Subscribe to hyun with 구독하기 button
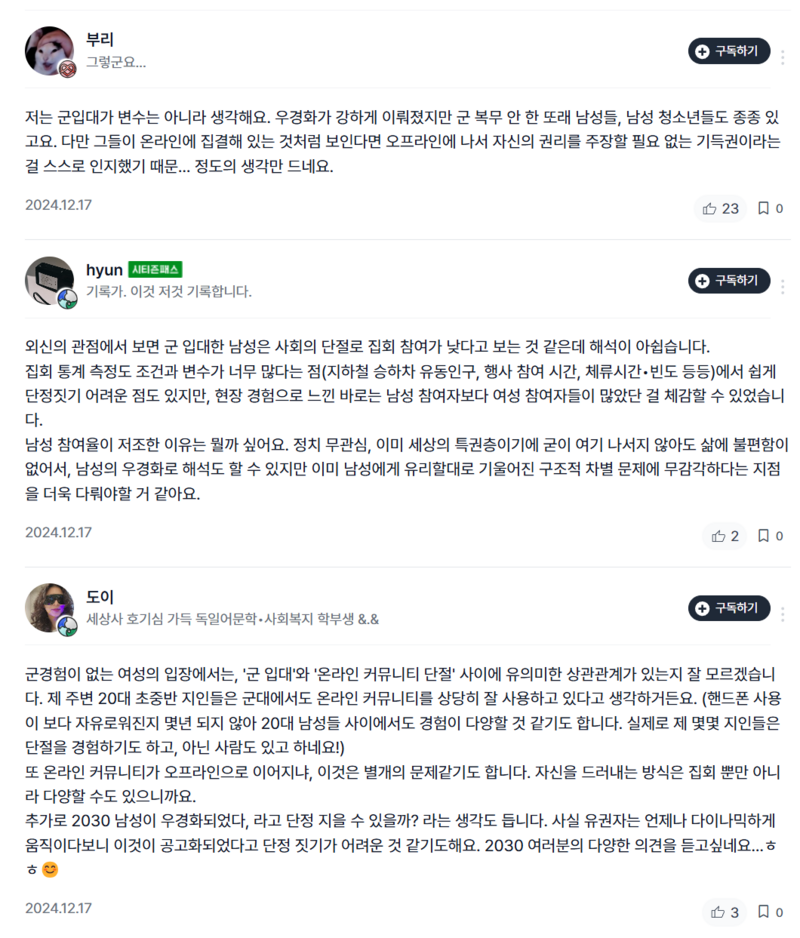The image size is (800, 938). (729, 280)
